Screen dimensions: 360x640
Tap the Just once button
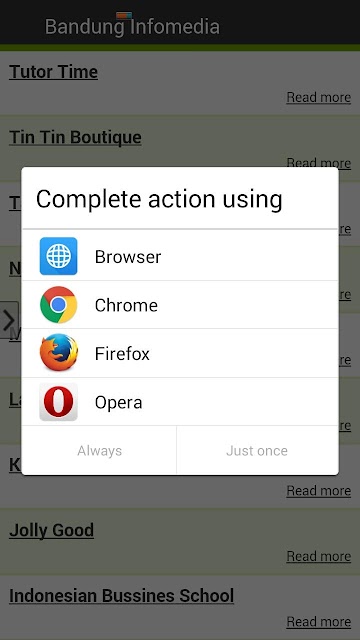point(257,450)
